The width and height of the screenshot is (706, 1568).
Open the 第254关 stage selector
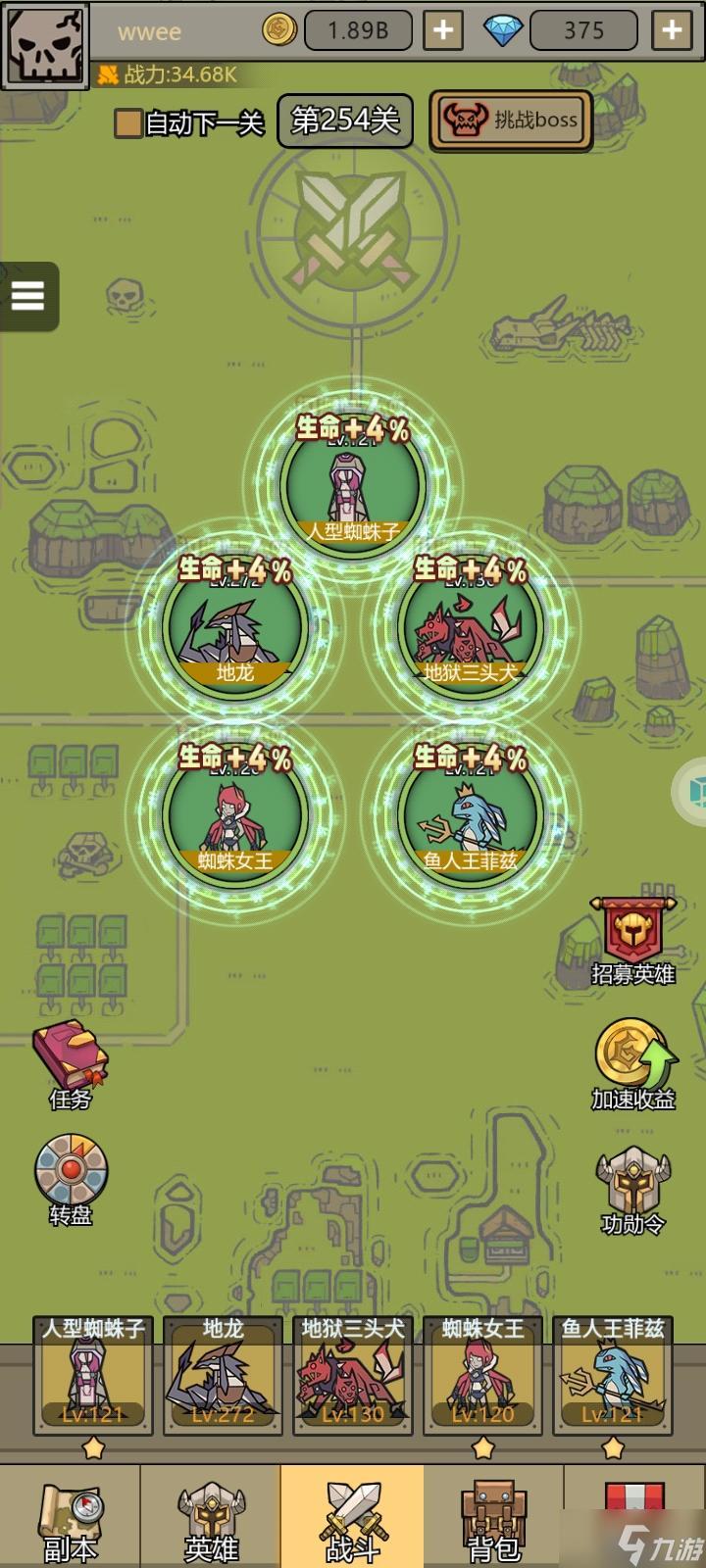[x=345, y=121]
